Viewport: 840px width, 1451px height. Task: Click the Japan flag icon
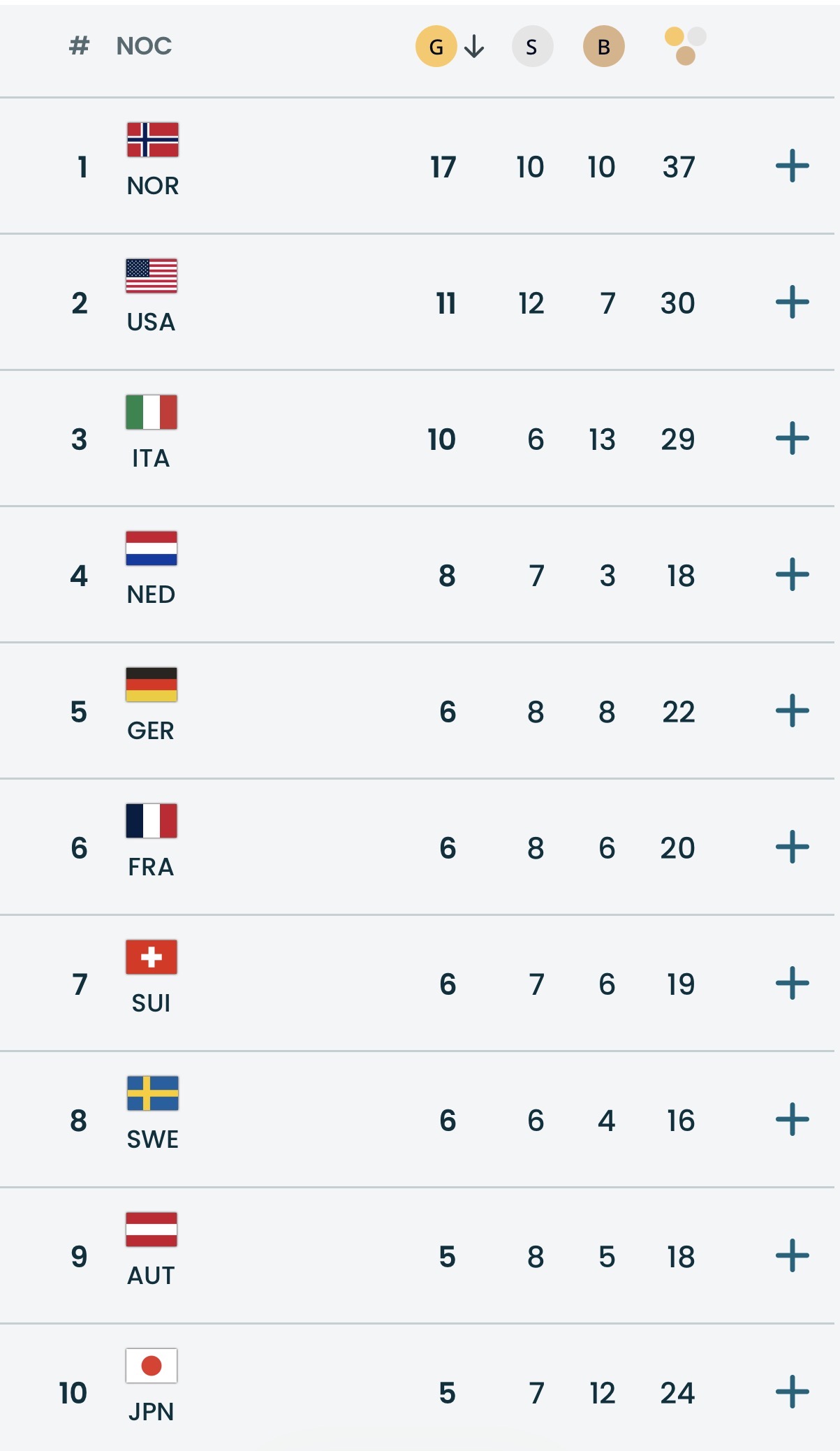151,1366
